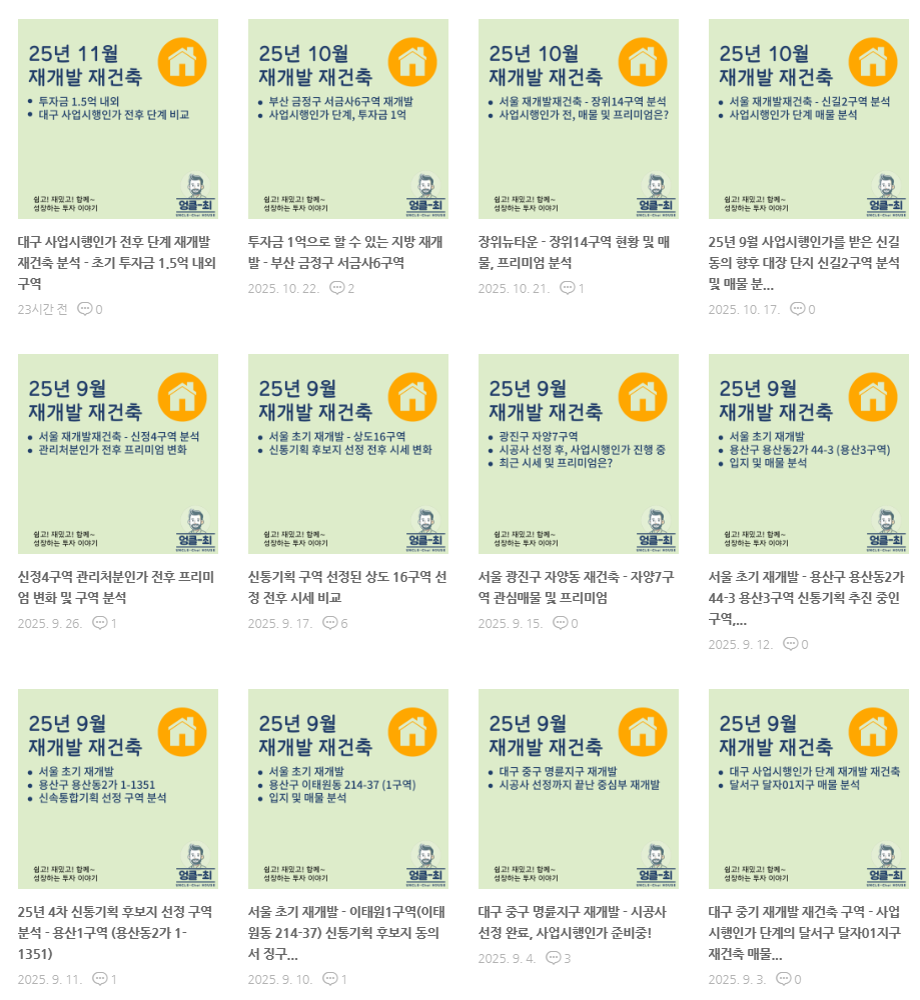
Task: Open the 대구 사업시행인가 전후 단계 post thumbnail
Action: [x=118, y=119]
